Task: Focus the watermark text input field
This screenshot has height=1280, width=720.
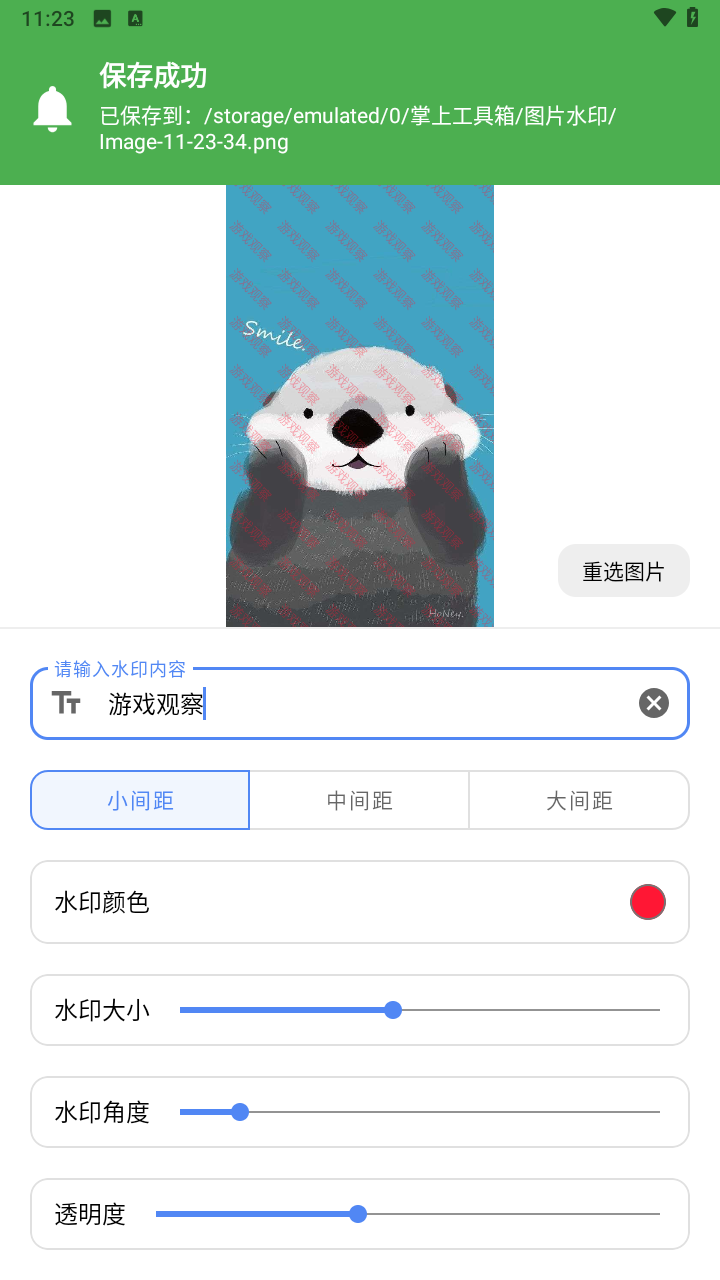Action: (x=360, y=704)
